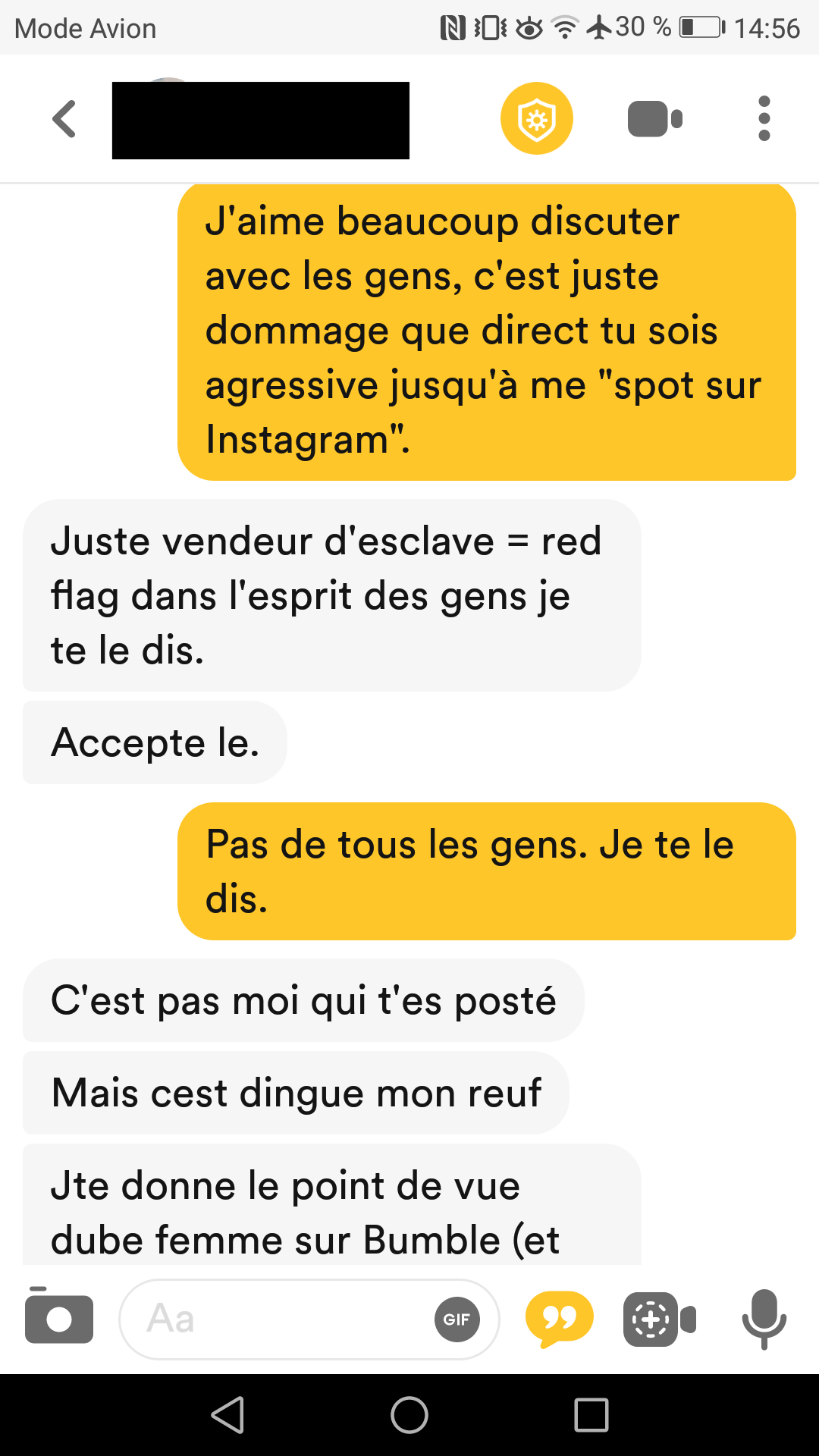This screenshot has height=1456, width=819.
Task: Open the yellow safety shield
Action: pyautogui.click(x=536, y=118)
